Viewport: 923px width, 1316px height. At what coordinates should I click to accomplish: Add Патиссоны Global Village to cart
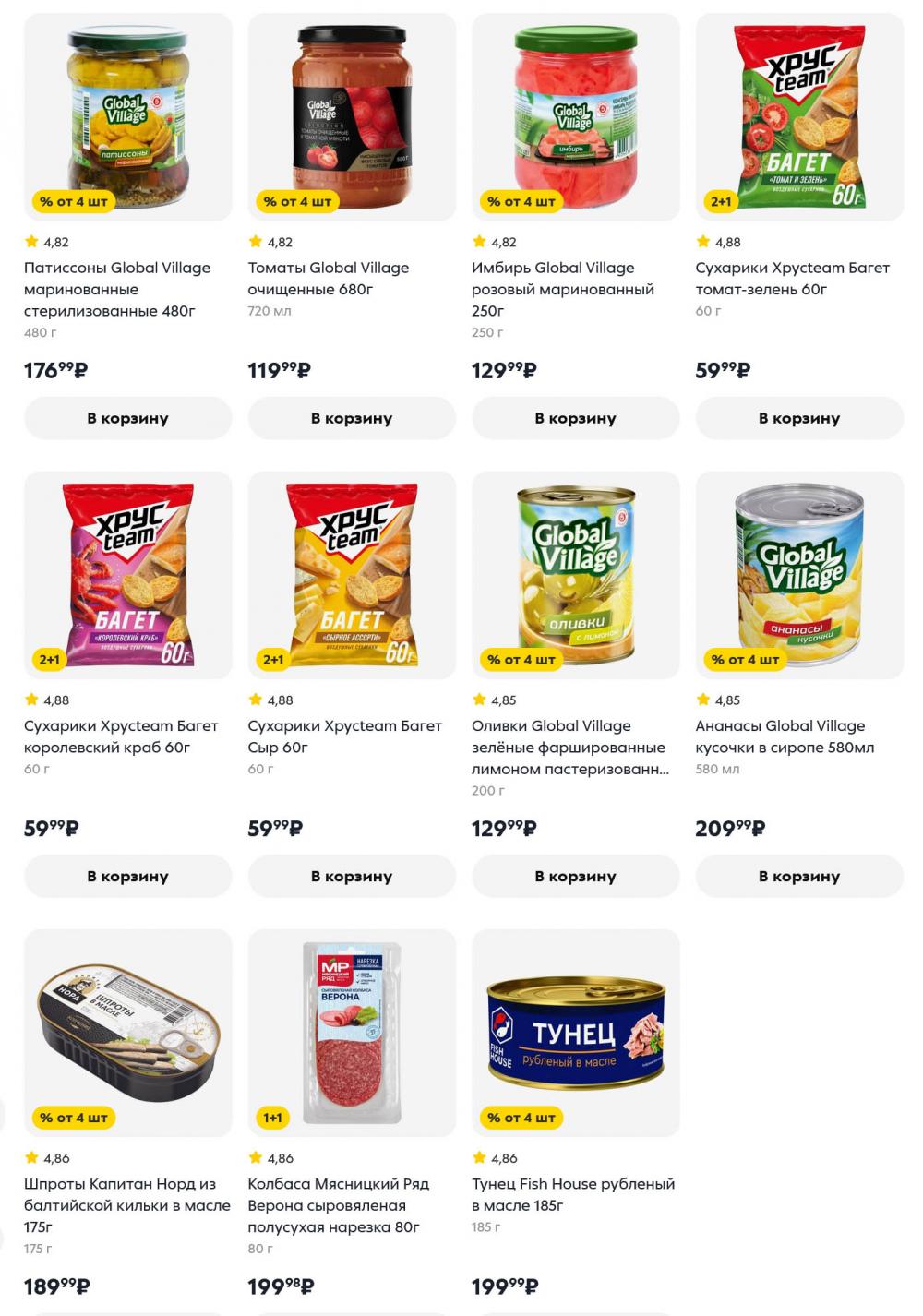coord(127,418)
